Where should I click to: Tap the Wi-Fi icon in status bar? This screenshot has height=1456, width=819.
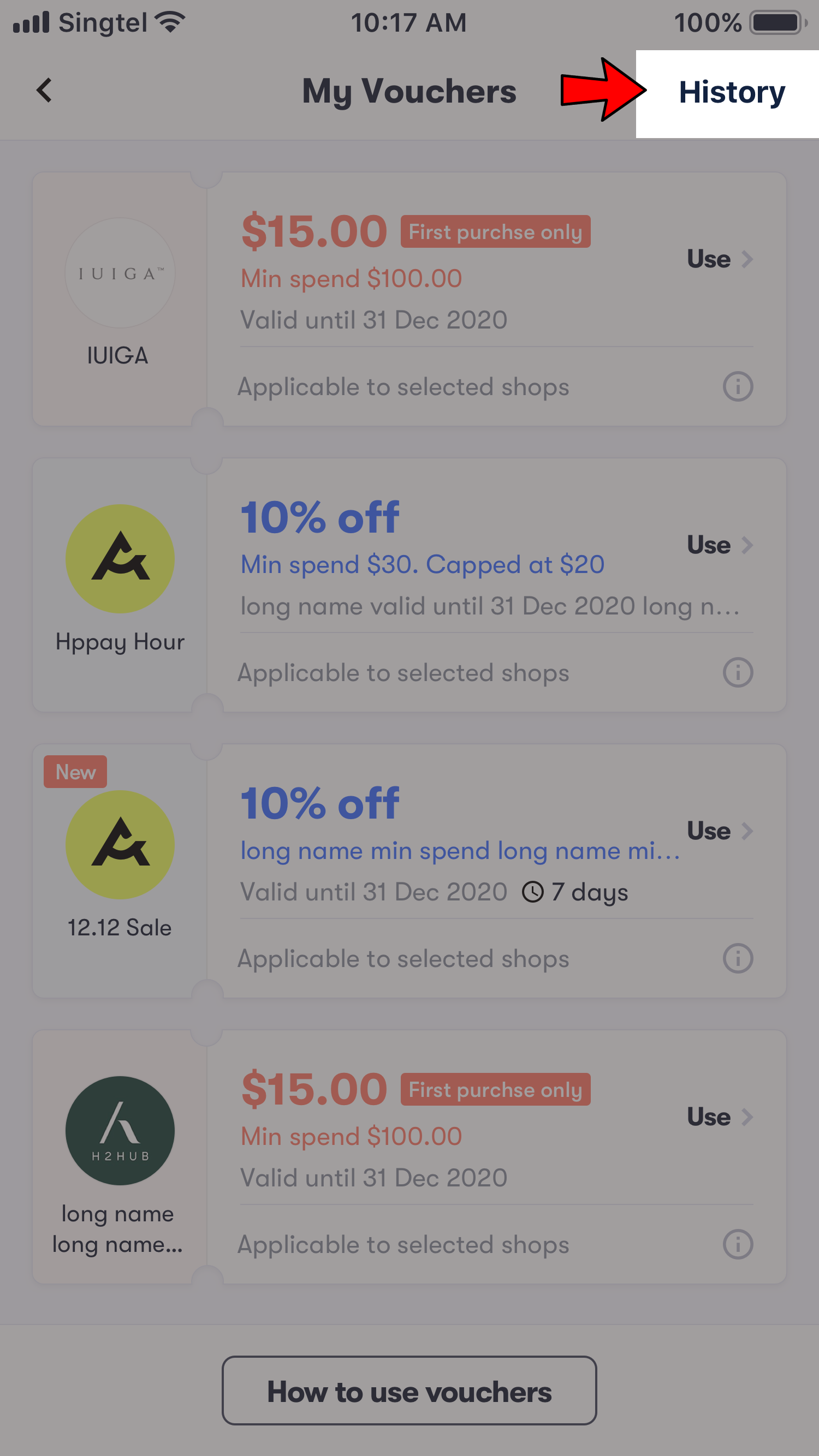pyautogui.click(x=169, y=21)
